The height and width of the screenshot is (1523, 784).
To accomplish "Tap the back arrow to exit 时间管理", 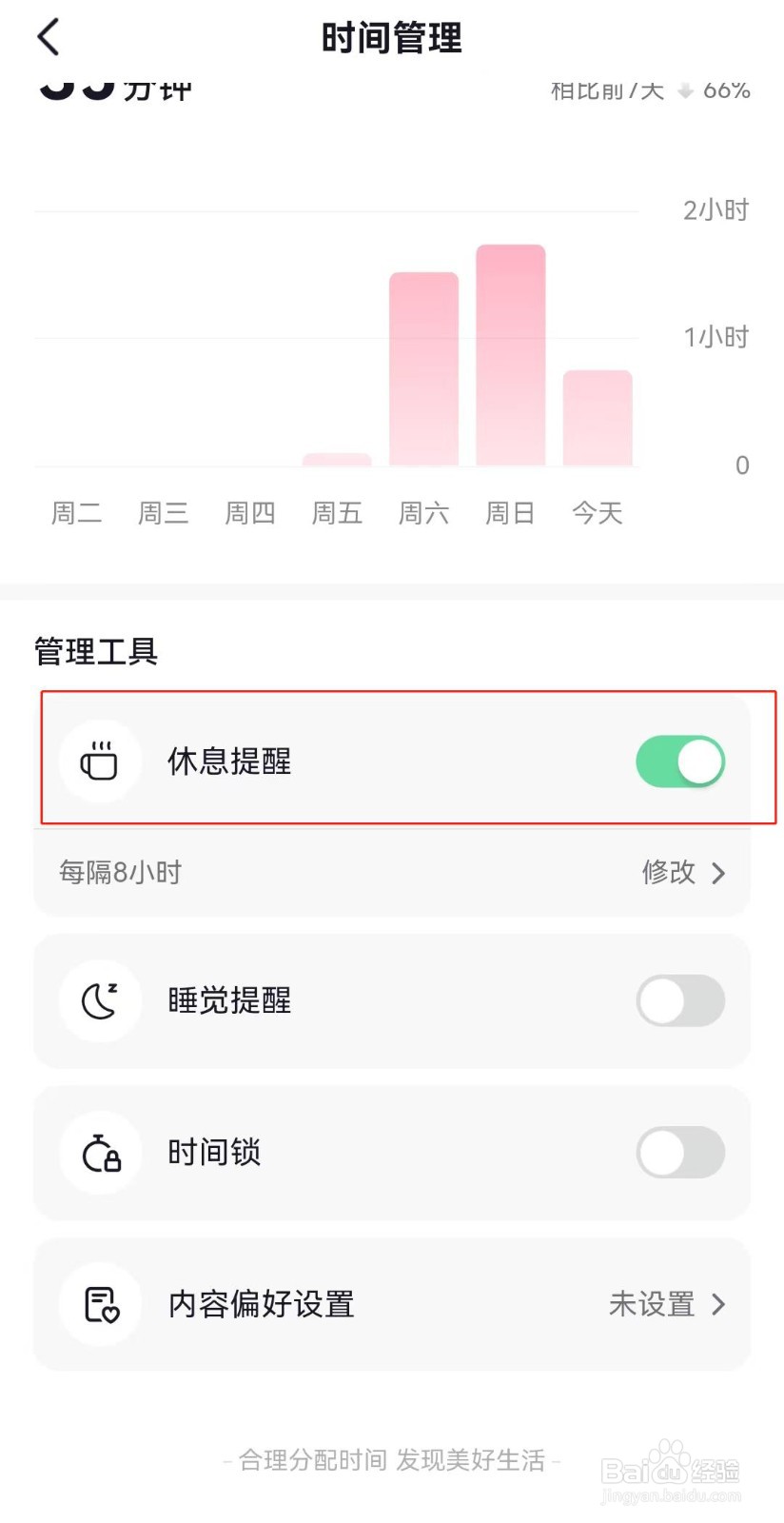I will (x=48, y=38).
